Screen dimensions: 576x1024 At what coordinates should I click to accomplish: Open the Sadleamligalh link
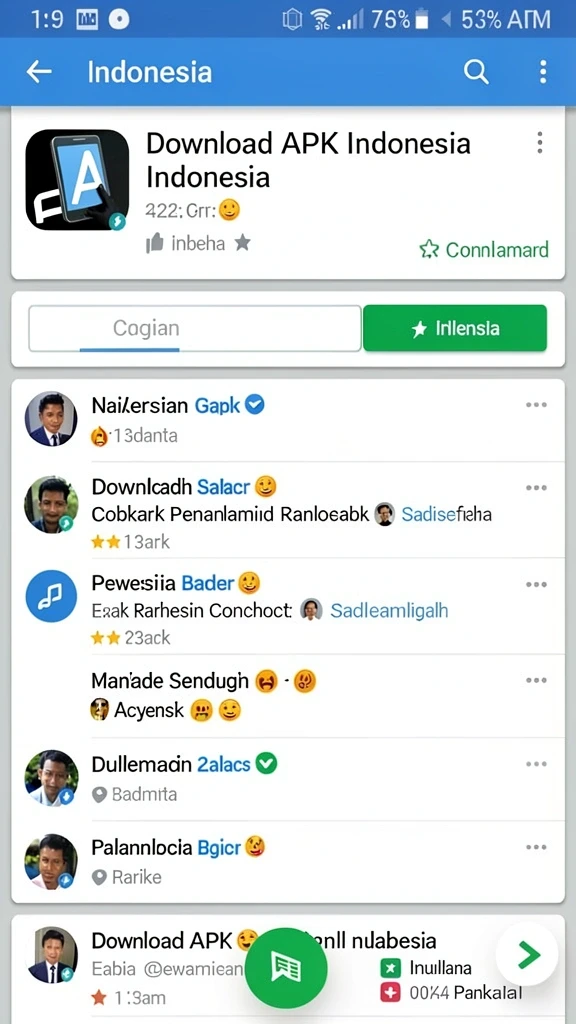point(389,611)
